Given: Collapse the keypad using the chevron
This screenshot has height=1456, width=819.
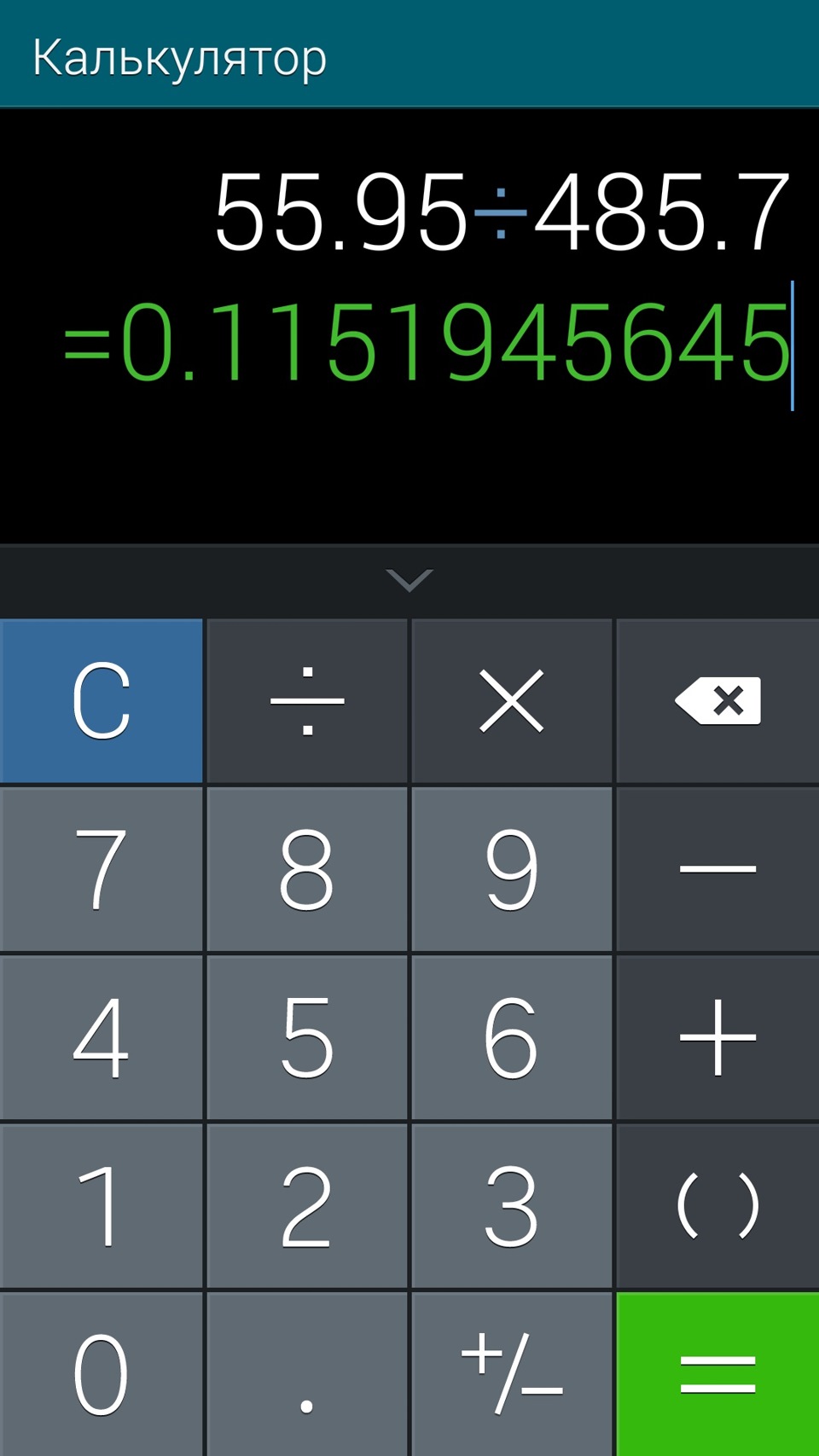Looking at the screenshot, I should pyautogui.click(x=409, y=580).
